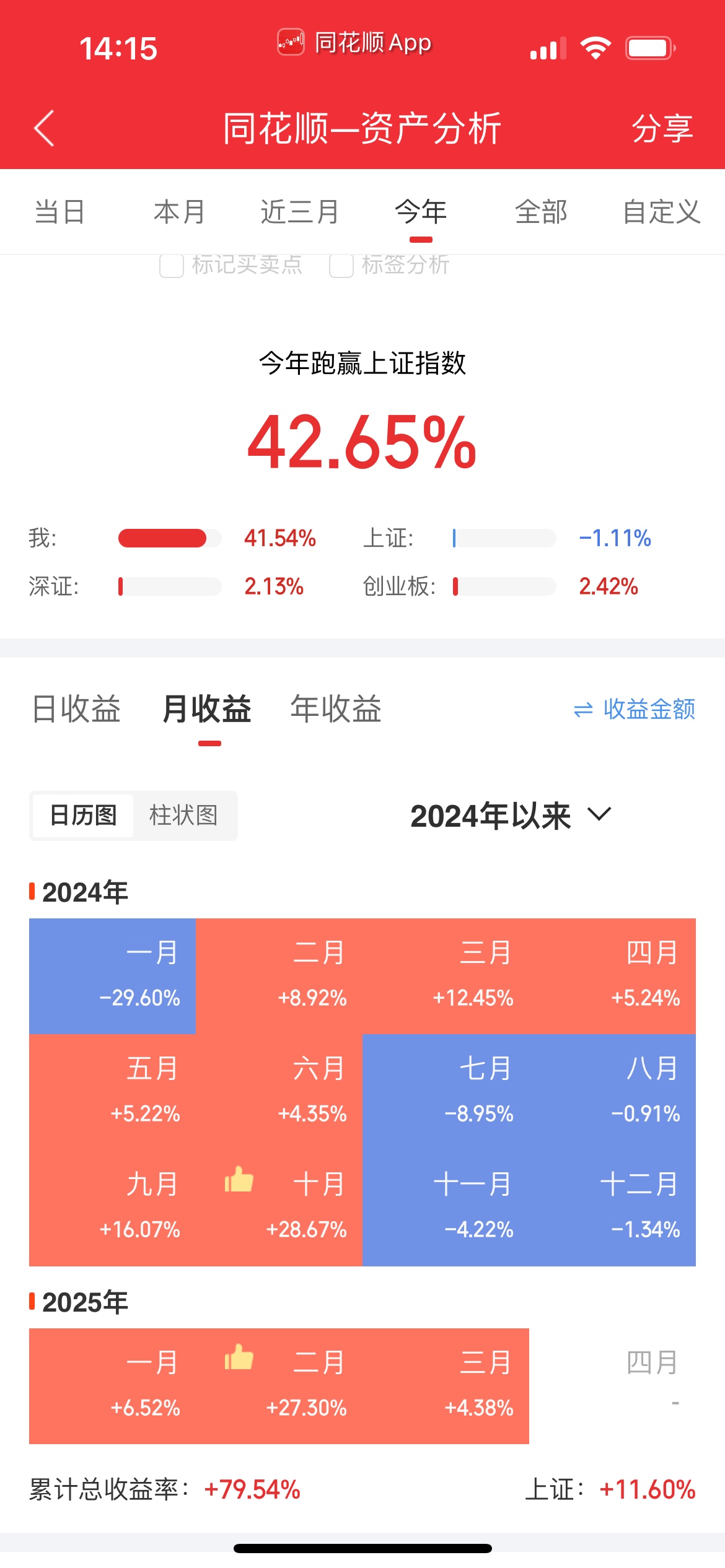Image resolution: width=725 pixels, height=1568 pixels.
Task: Show 全部 time range
Action: click(x=541, y=212)
